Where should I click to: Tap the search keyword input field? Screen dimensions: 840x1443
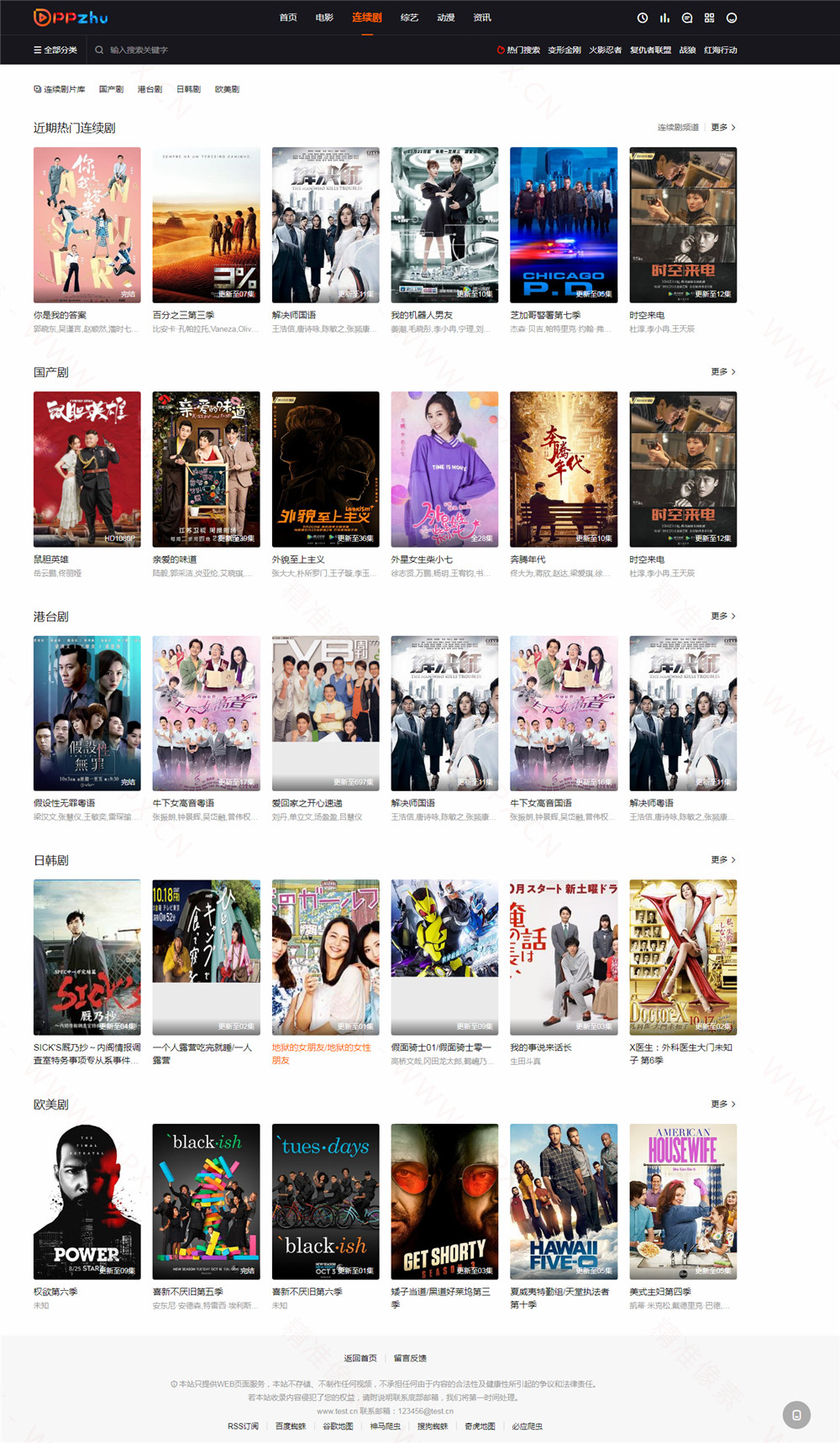click(168, 50)
